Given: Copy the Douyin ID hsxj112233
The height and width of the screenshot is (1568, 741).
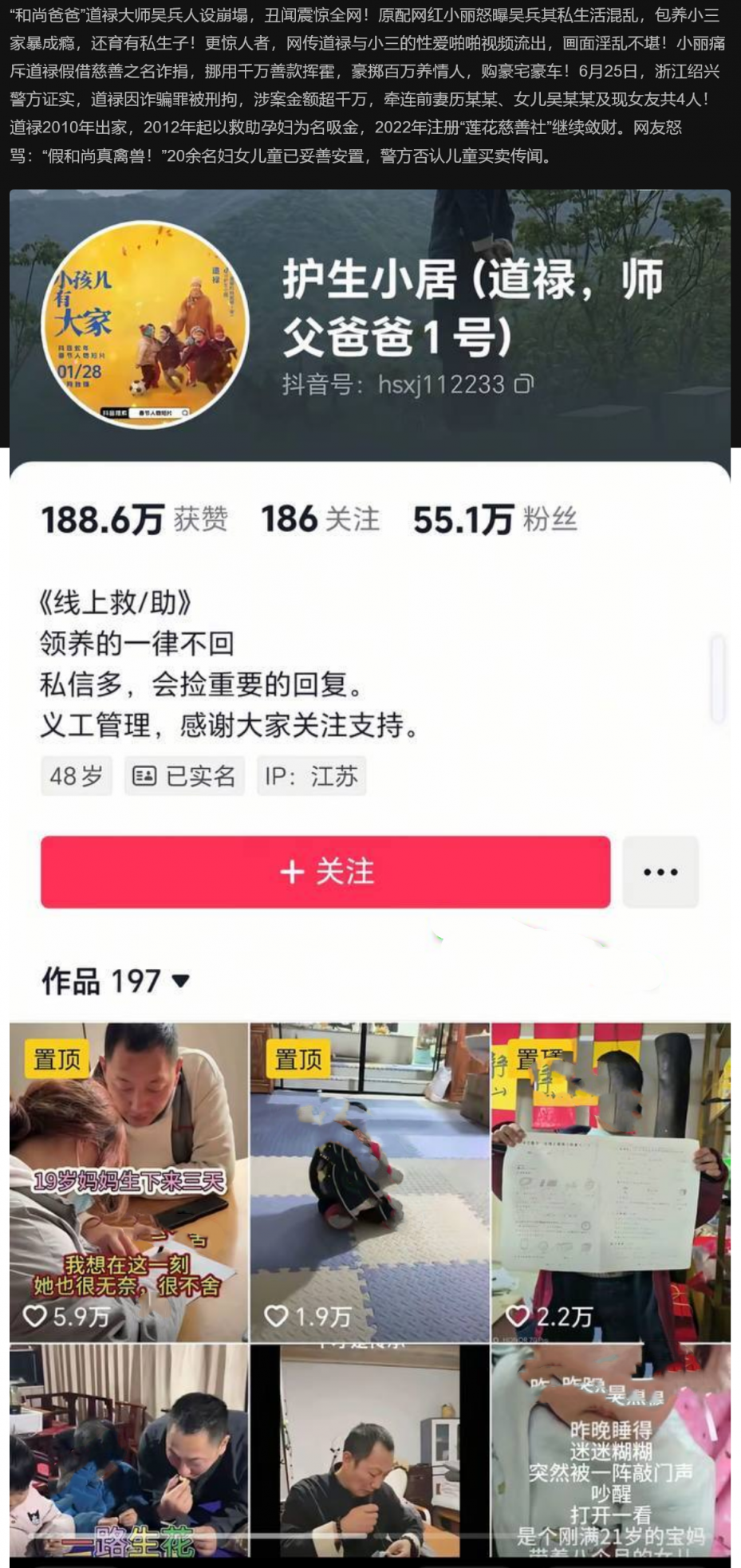Looking at the screenshot, I should point(524,384).
